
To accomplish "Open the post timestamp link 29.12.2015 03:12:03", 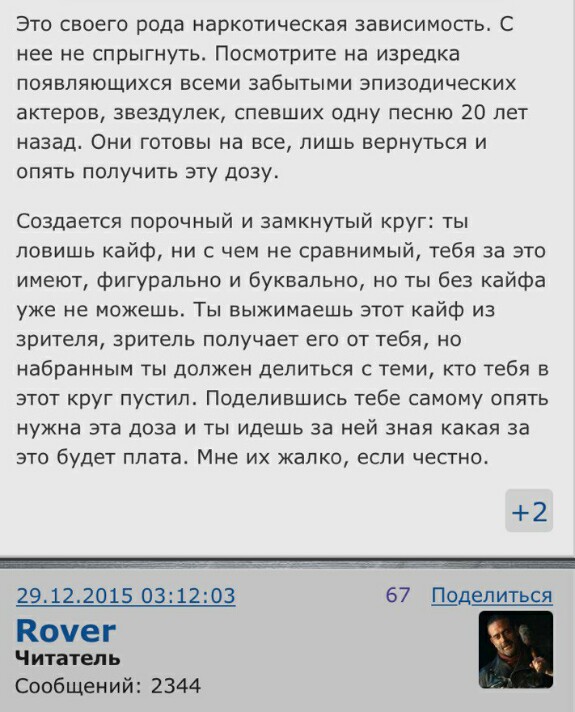I will (126, 595).
